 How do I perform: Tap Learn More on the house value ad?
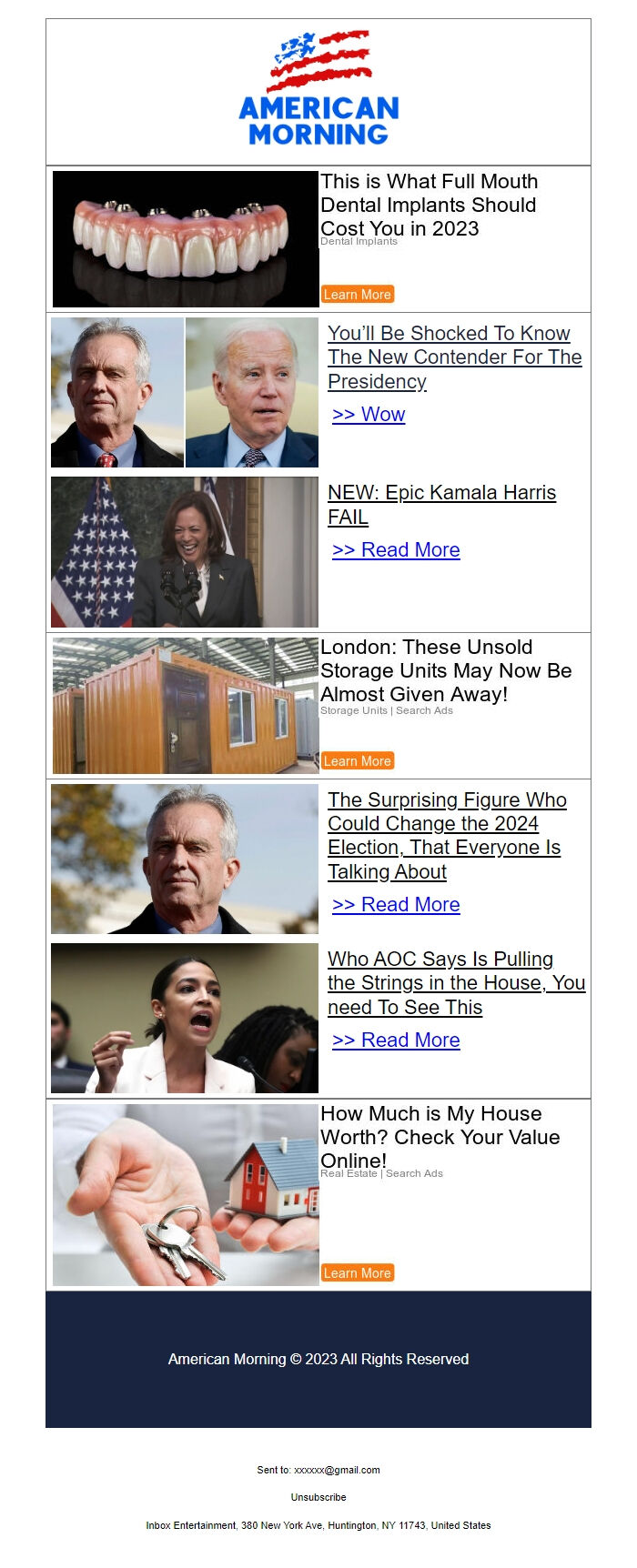[357, 1273]
